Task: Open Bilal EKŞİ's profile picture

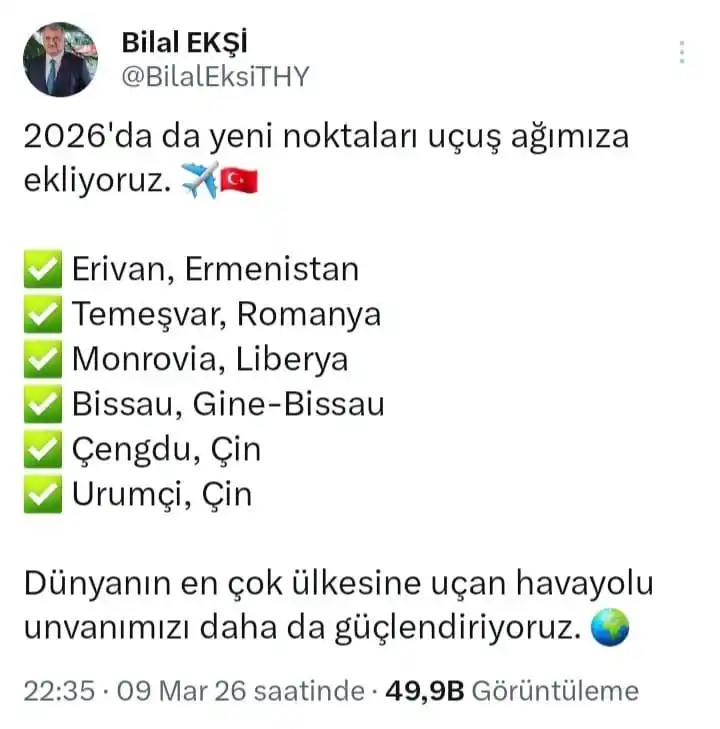Action: point(60,59)
